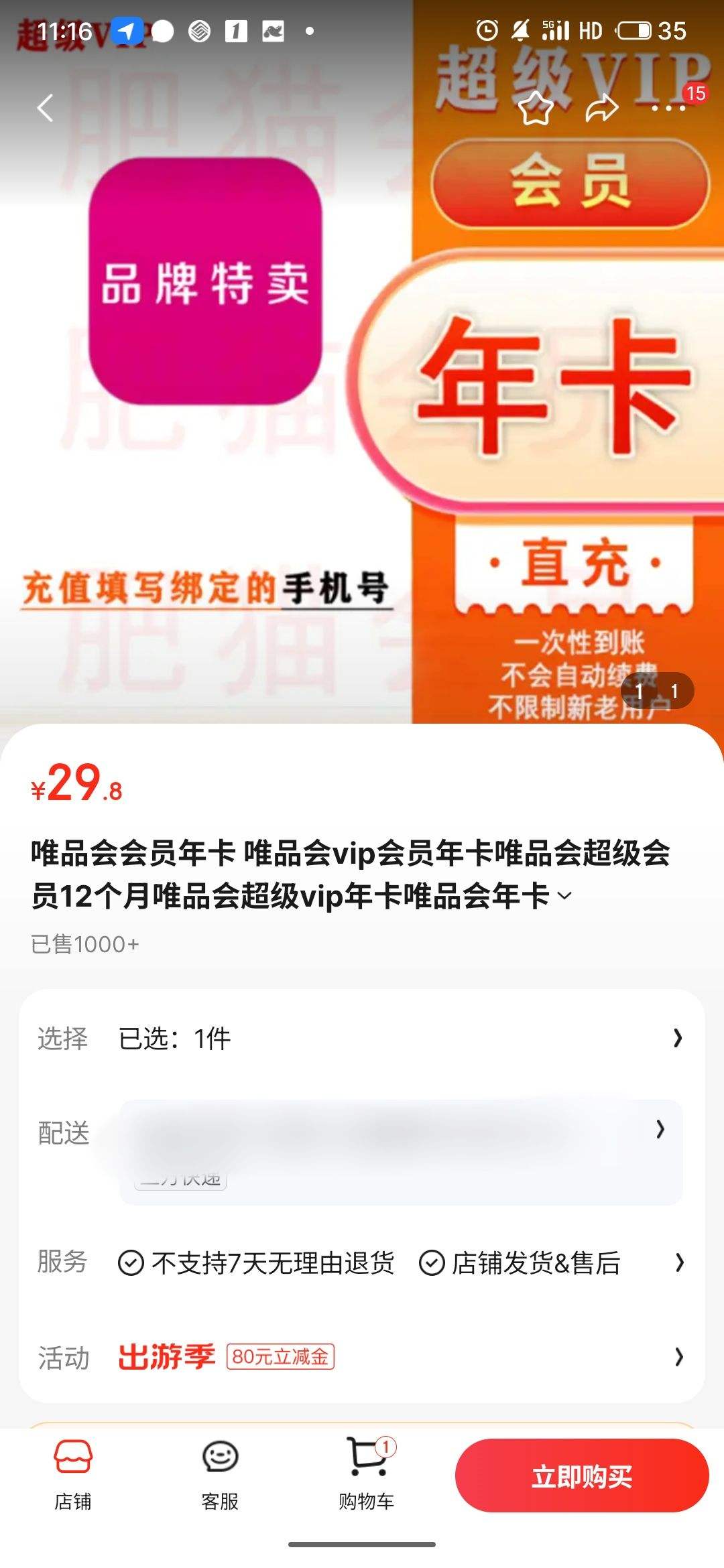Expand the full product title

(x=565, y=896)
